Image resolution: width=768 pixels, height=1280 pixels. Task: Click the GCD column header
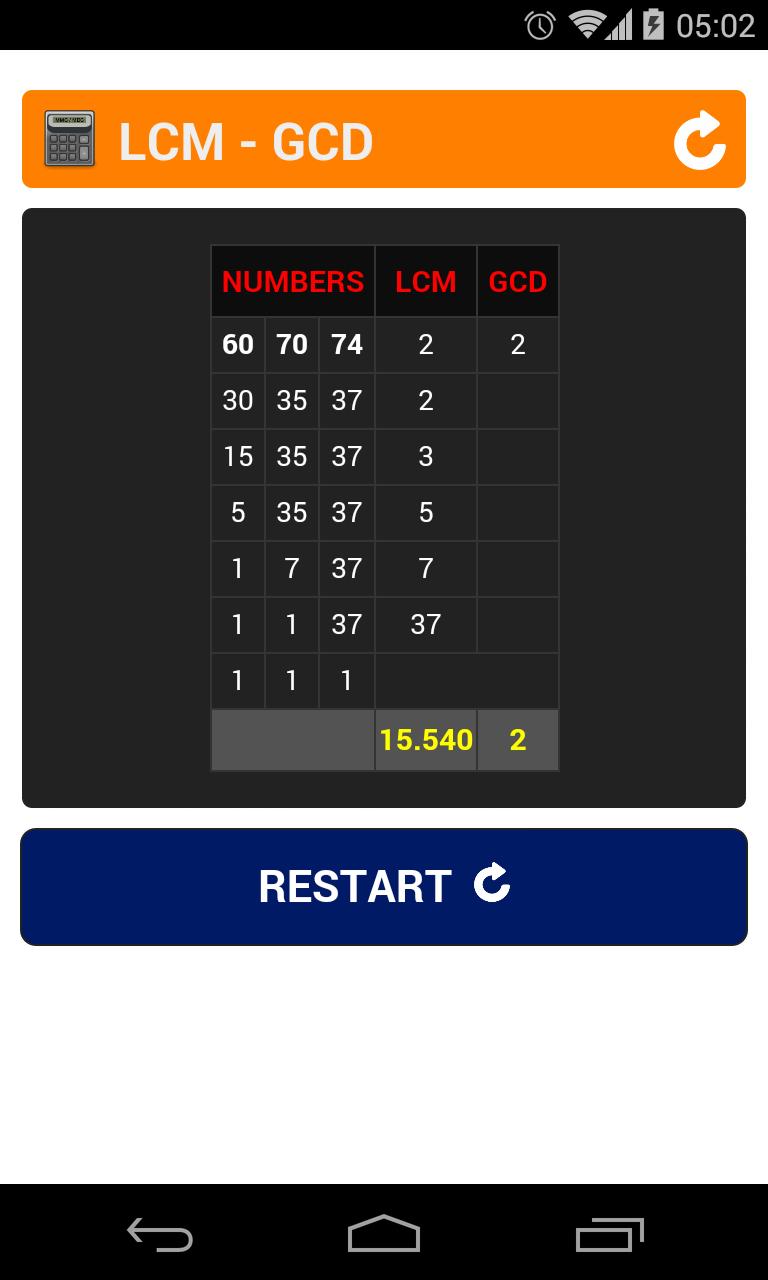[x=517, y=281]
